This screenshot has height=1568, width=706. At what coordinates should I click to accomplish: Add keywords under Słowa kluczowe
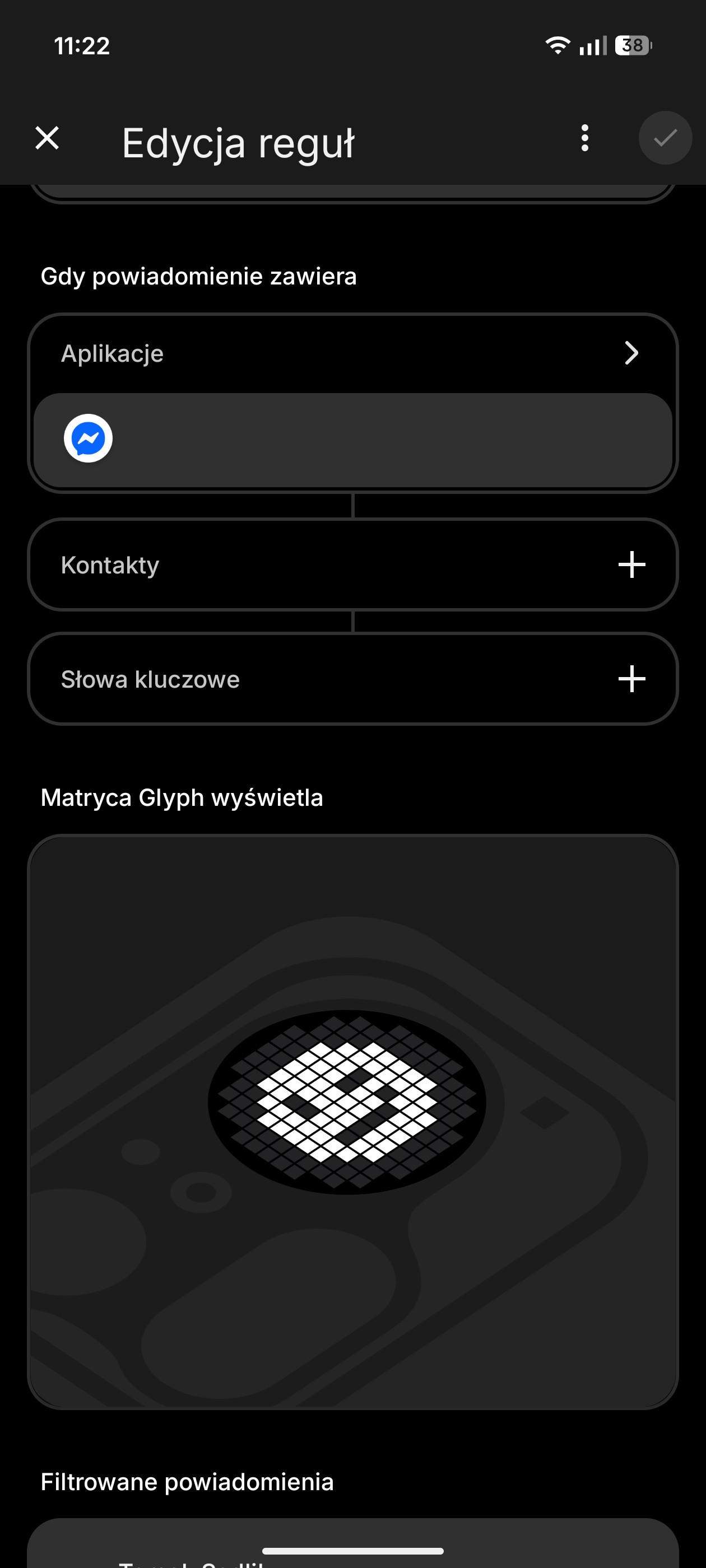pos(631,679)
